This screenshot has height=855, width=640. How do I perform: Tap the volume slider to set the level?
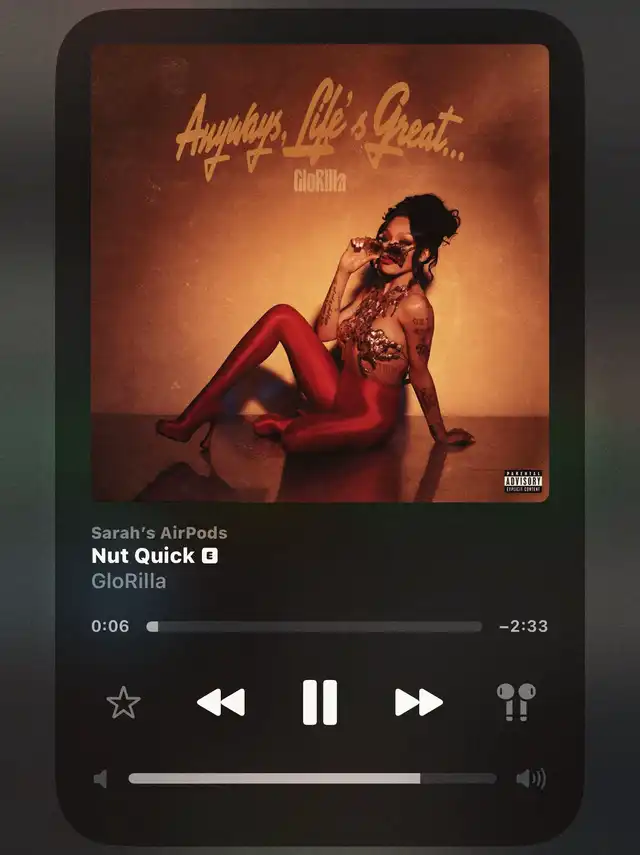pos(312,778)
